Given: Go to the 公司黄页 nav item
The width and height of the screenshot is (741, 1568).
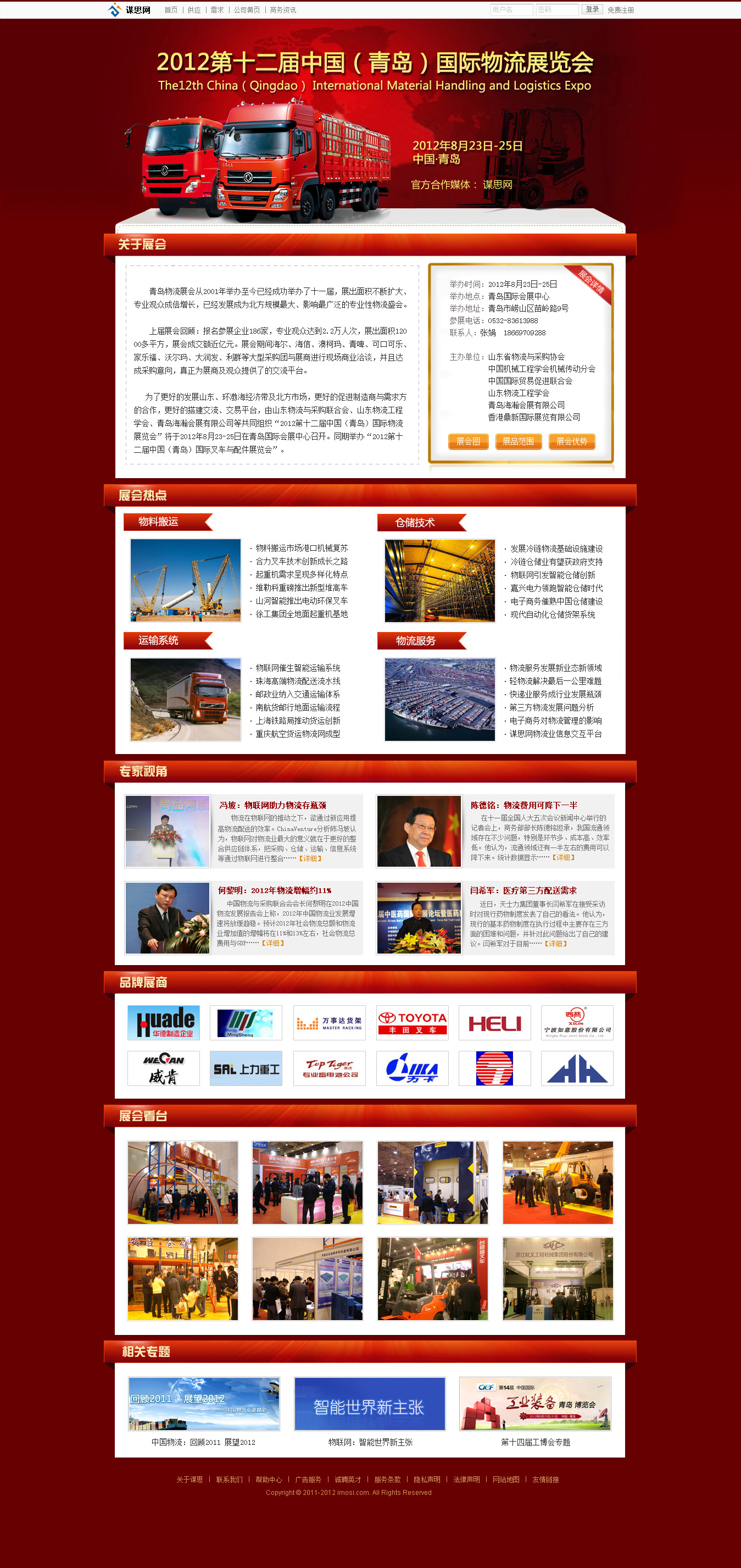Looking at the screenshot, I should 247,10.
